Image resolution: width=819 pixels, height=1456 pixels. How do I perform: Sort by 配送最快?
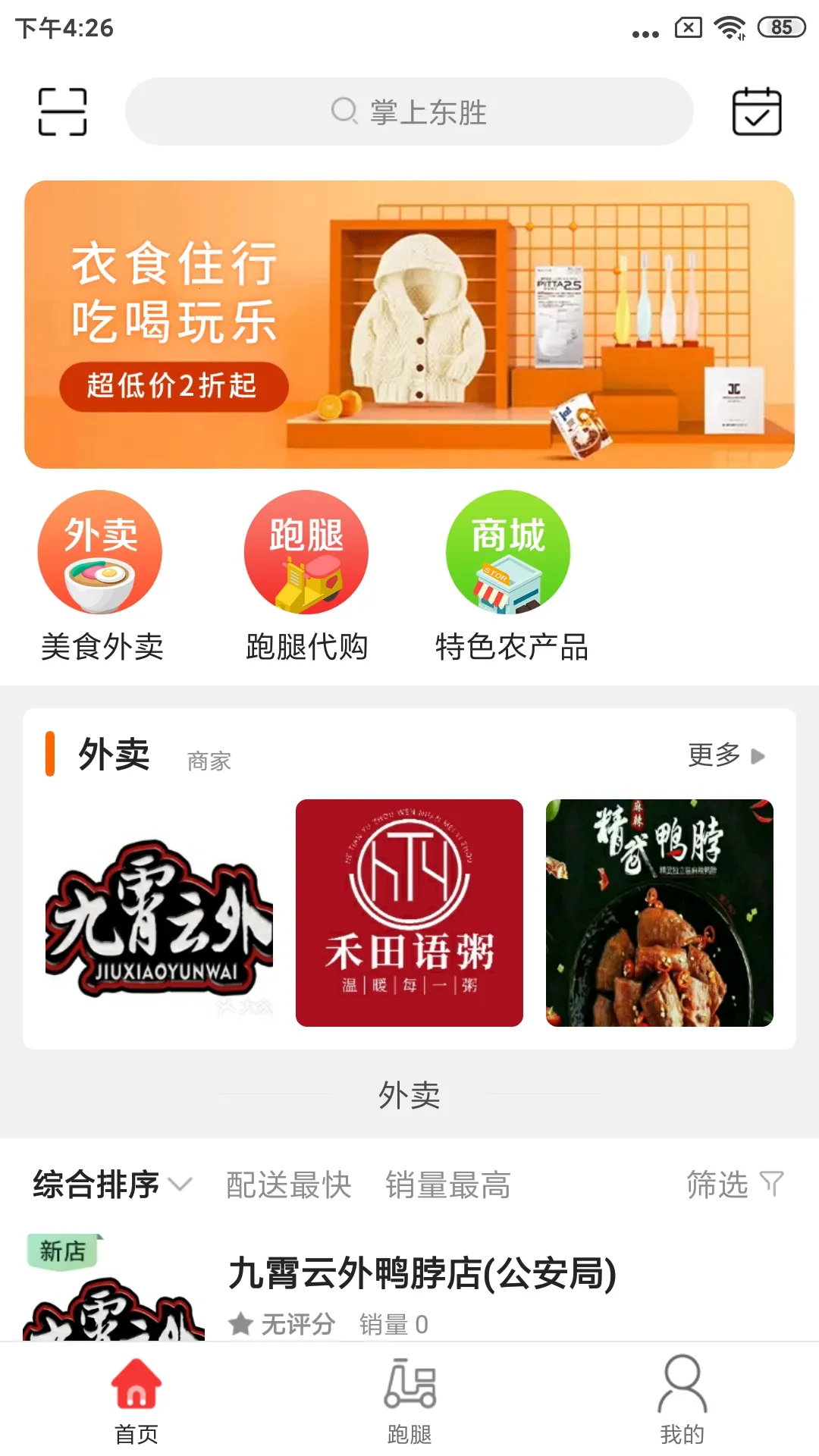point(289,1185)
